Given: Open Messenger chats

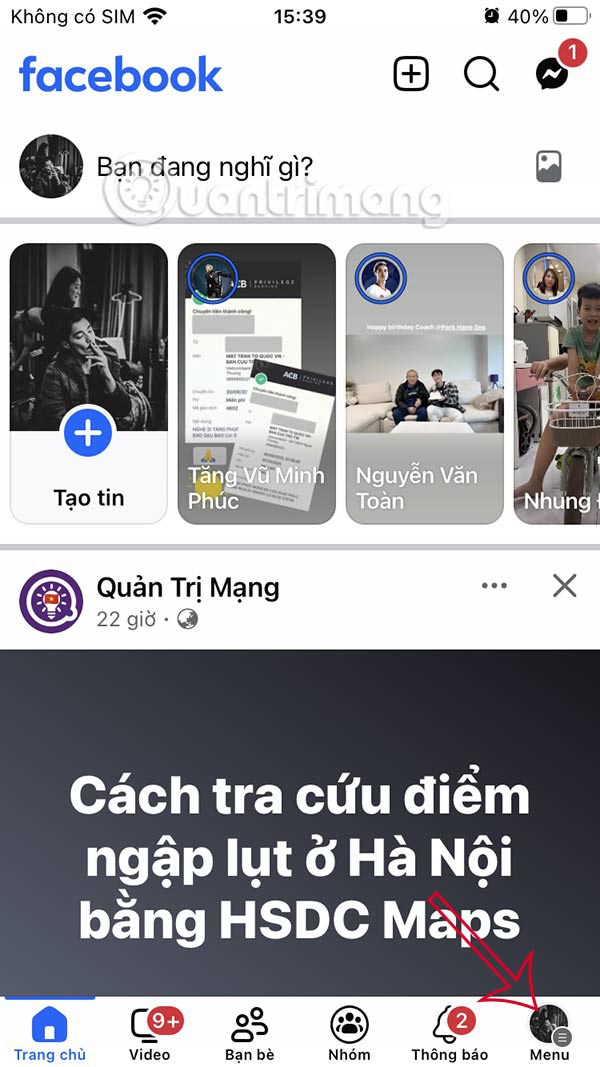Looking at the screenshot, I should (553, 74).
